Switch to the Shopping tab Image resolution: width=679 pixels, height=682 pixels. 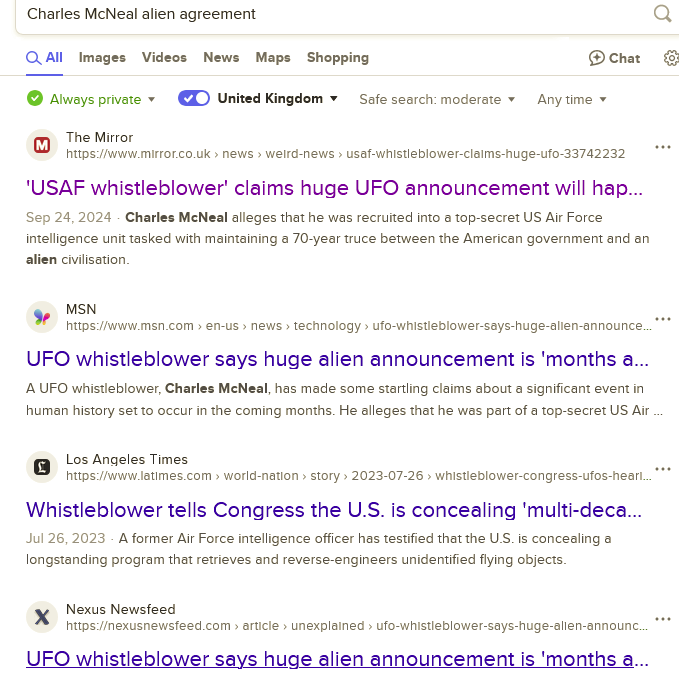coord(338,58)
